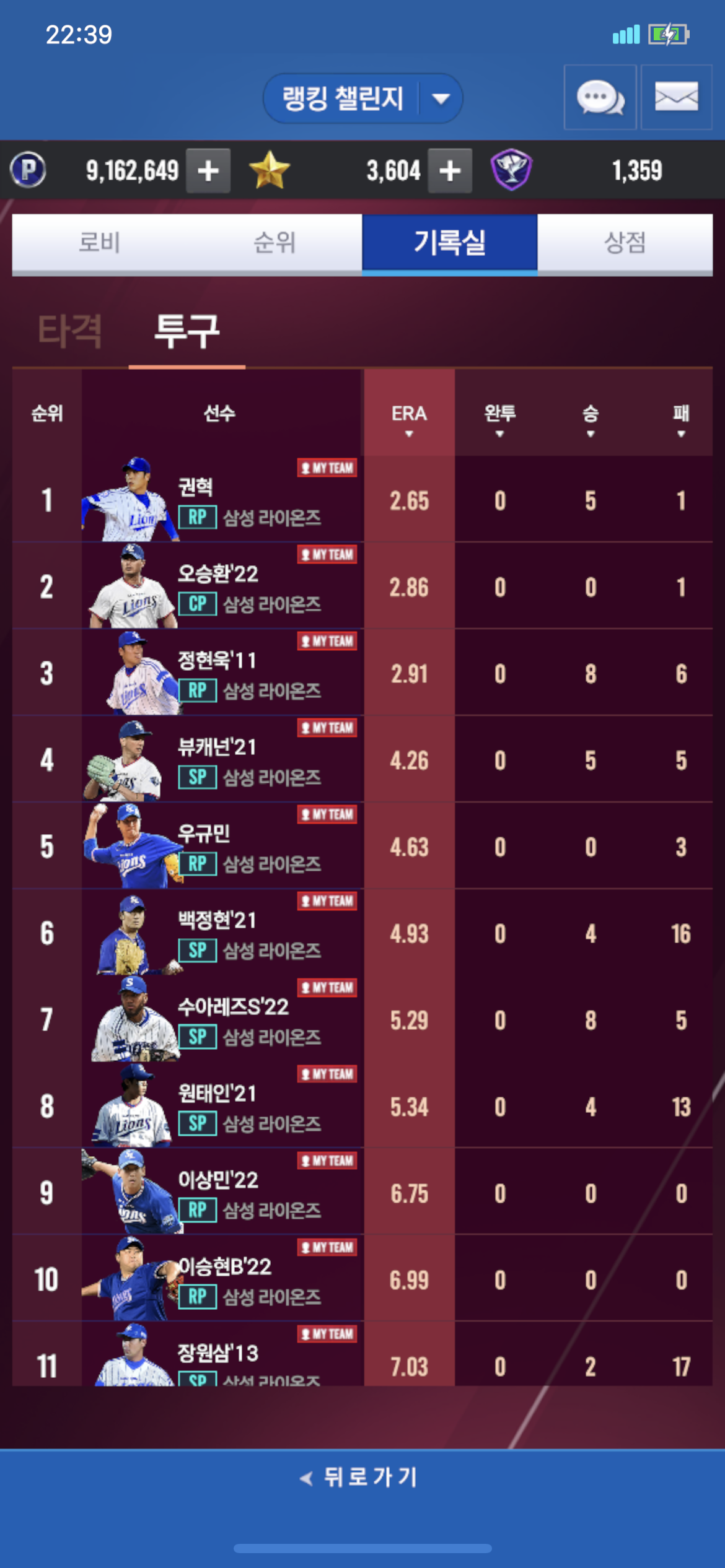This screenshot has width=725, height=1568.
Task: Open player row 원태인'21
Action: (220, 1106)
